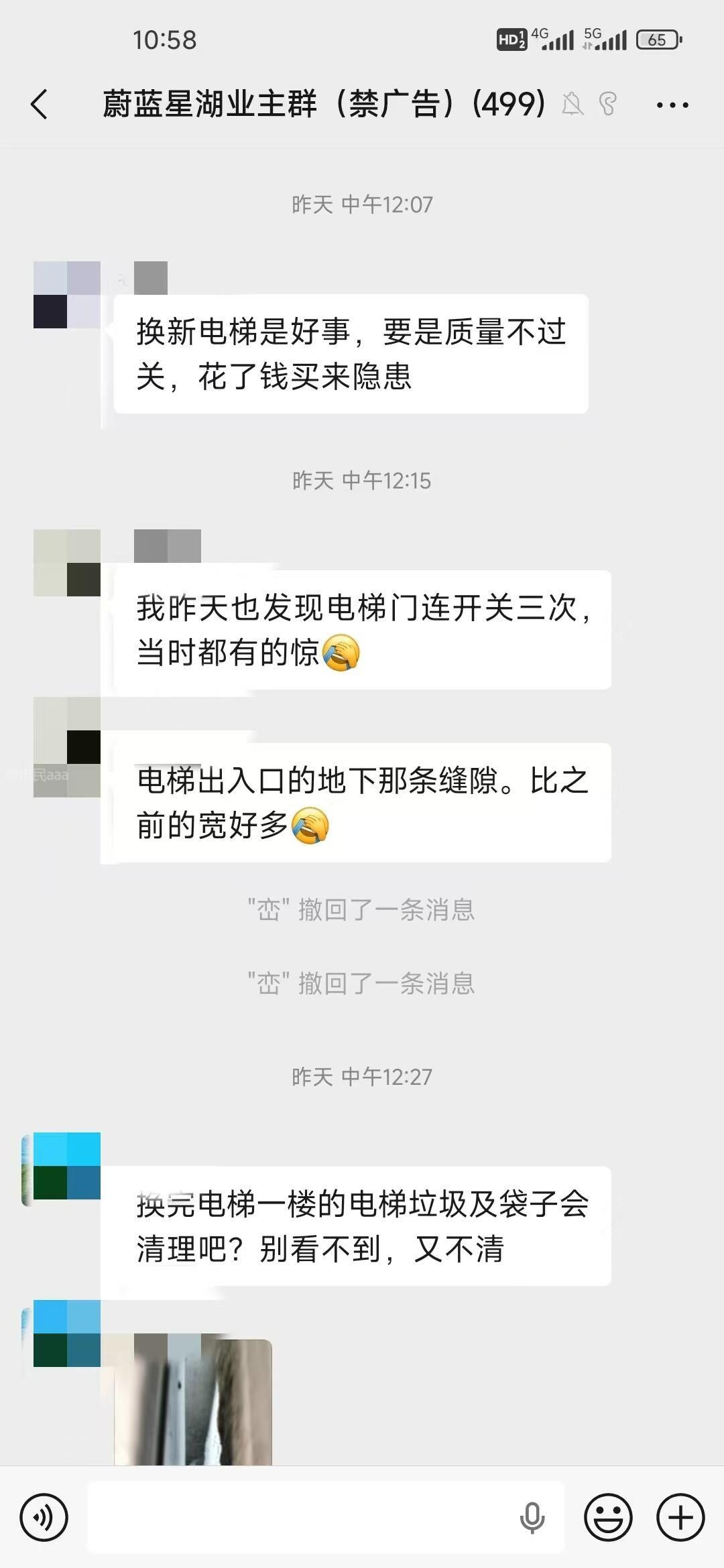Viewport: 724px width, 1568px height.
Task: Switch to voice message input
Action: [44, 1517]
